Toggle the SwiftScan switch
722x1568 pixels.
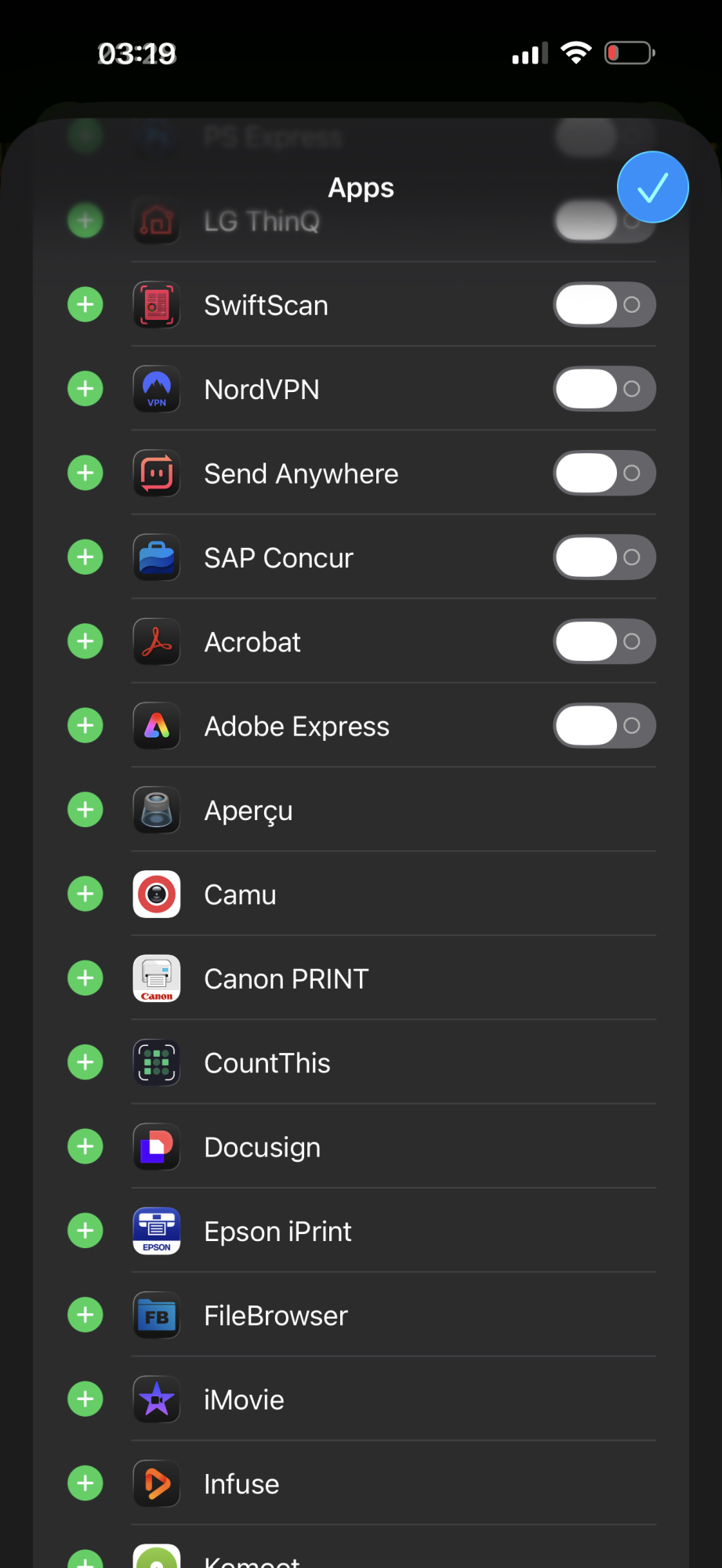tap(604, 305)
